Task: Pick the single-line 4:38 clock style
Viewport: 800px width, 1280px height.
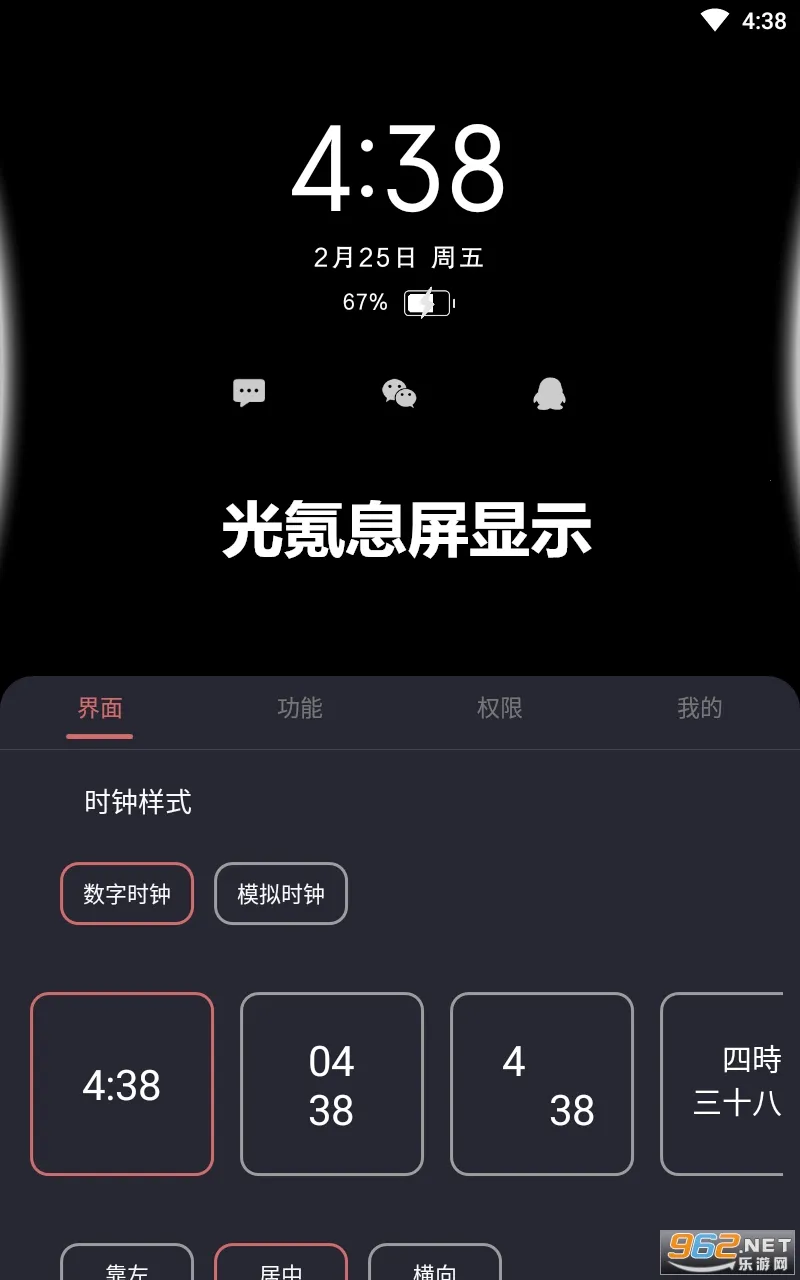Action: coord(122,1084)
